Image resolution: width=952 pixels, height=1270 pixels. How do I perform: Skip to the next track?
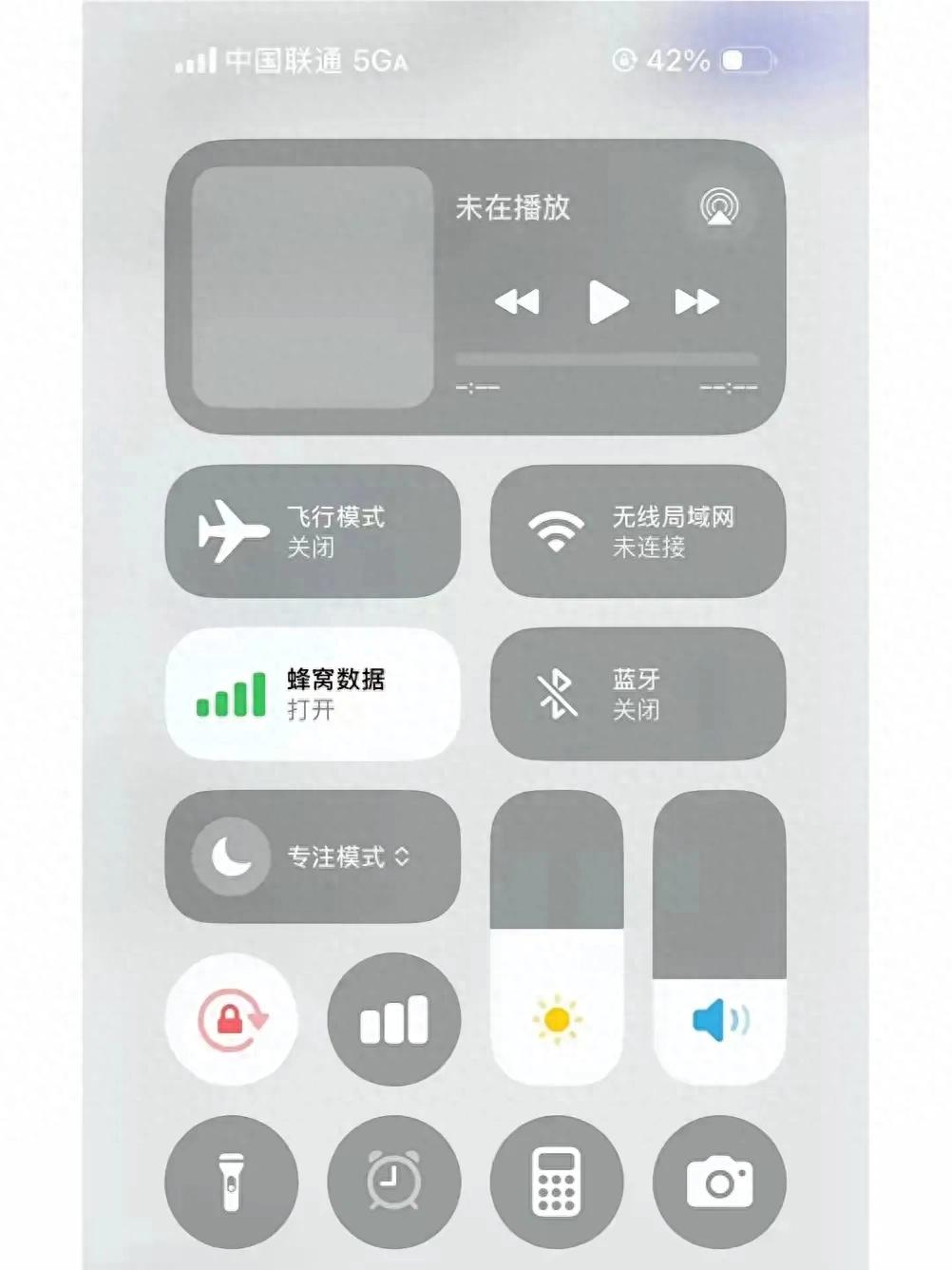[696, 302]
